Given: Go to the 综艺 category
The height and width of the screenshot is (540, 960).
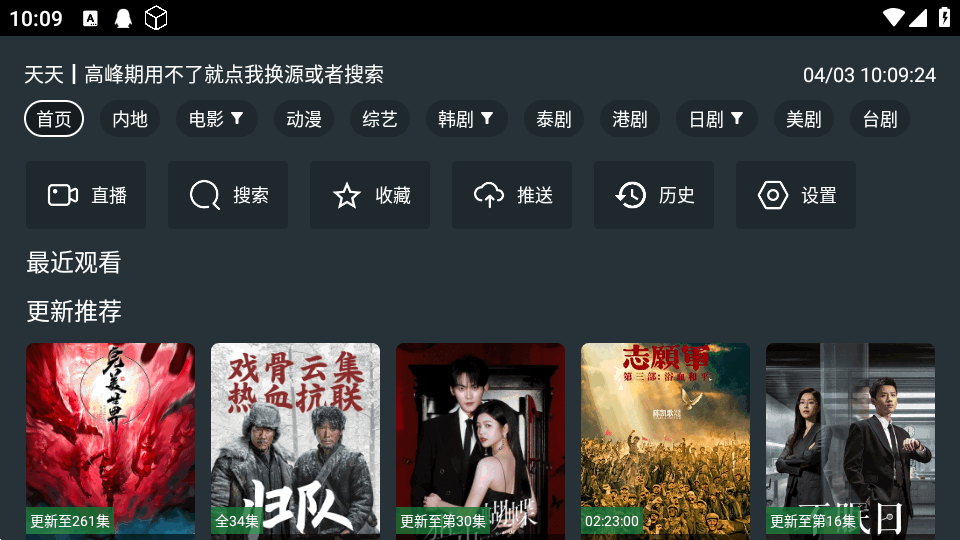Looking at the screenshot, I should (x=380, y=119).
